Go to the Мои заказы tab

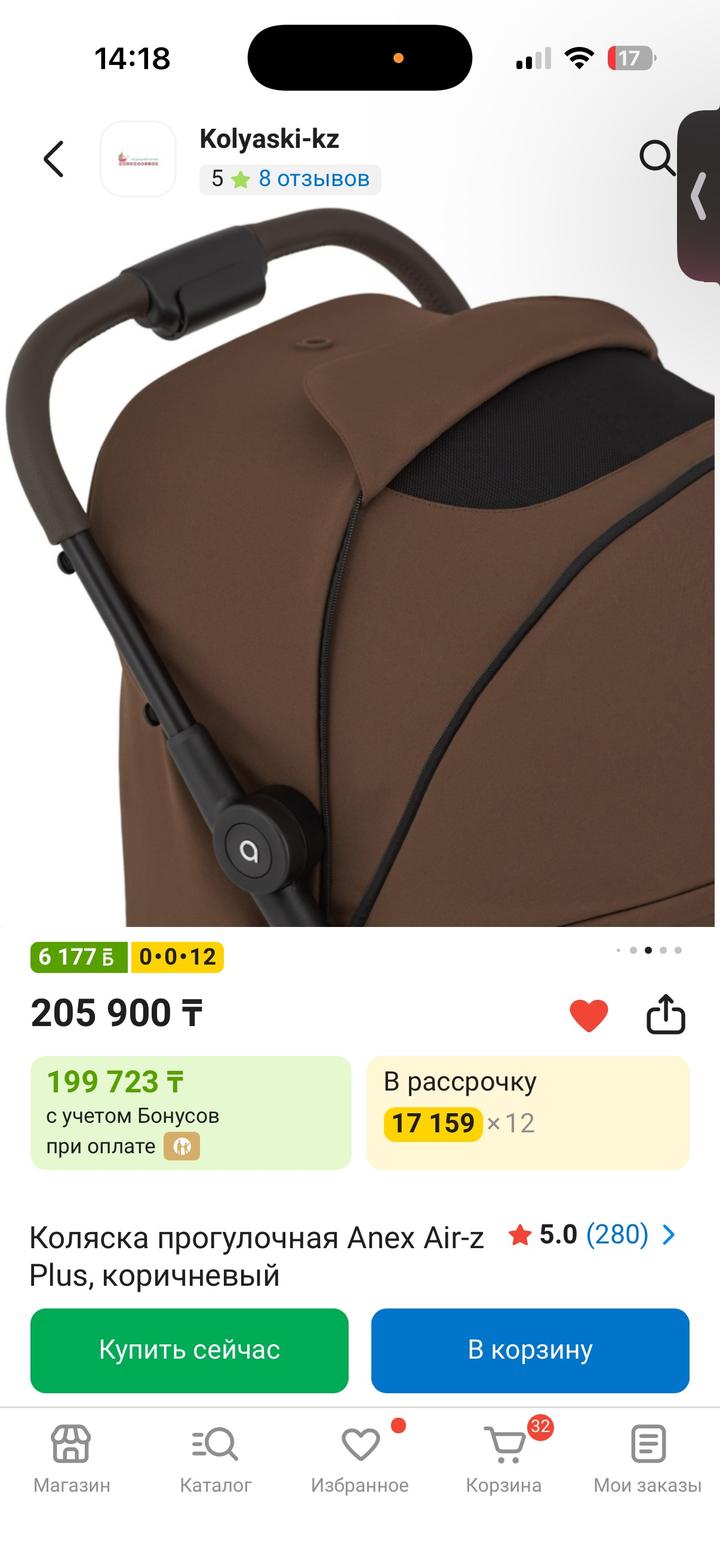coord(647,1459)
